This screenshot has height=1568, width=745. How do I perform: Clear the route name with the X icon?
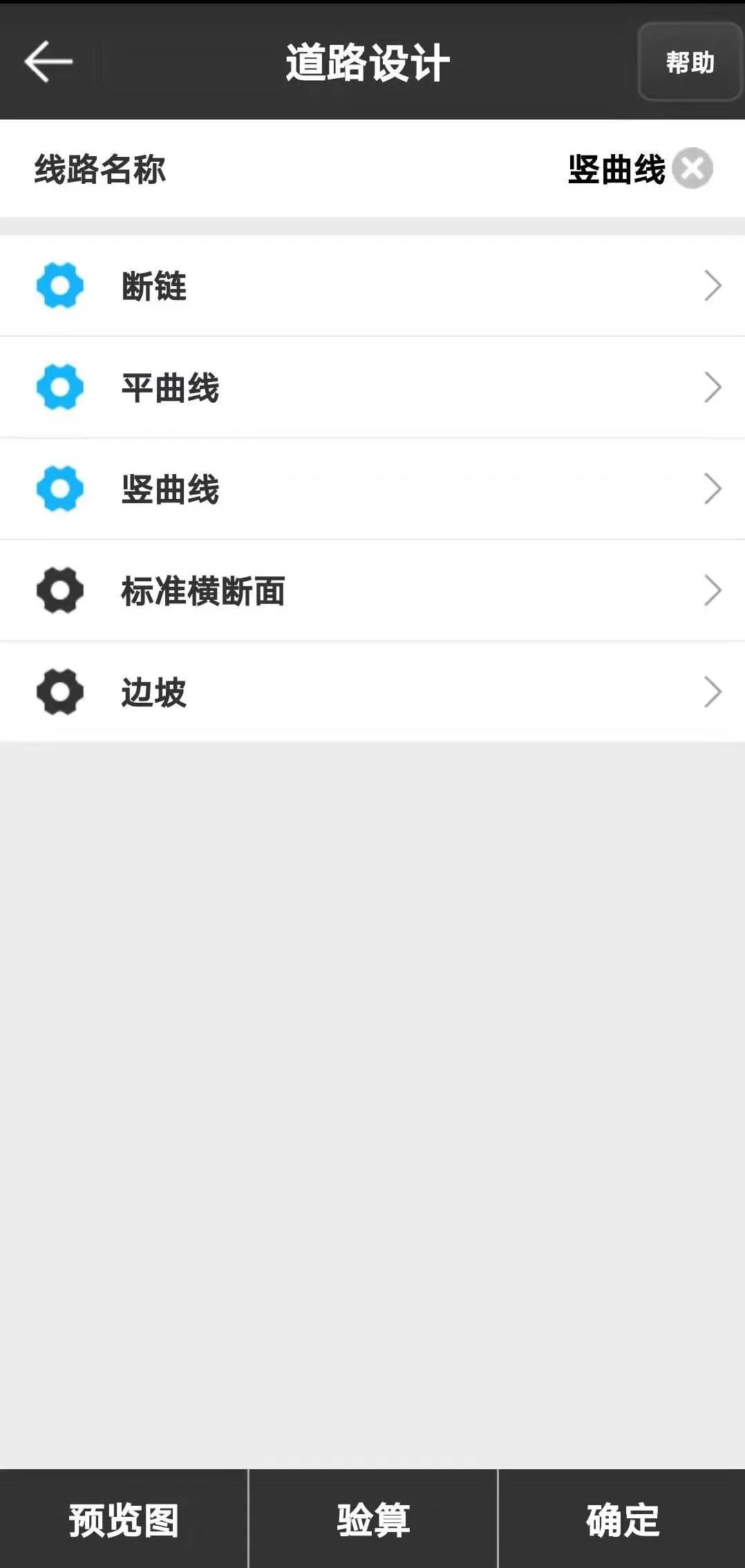tap(691, 168)
